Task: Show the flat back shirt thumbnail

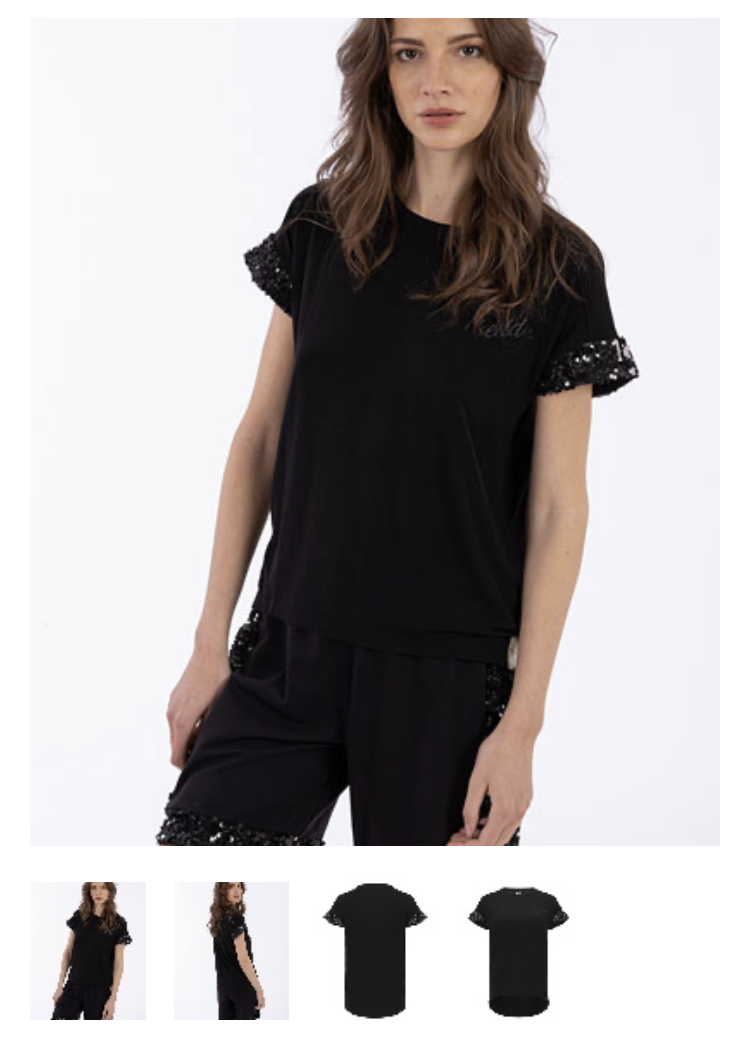Action: coord(519,950)
